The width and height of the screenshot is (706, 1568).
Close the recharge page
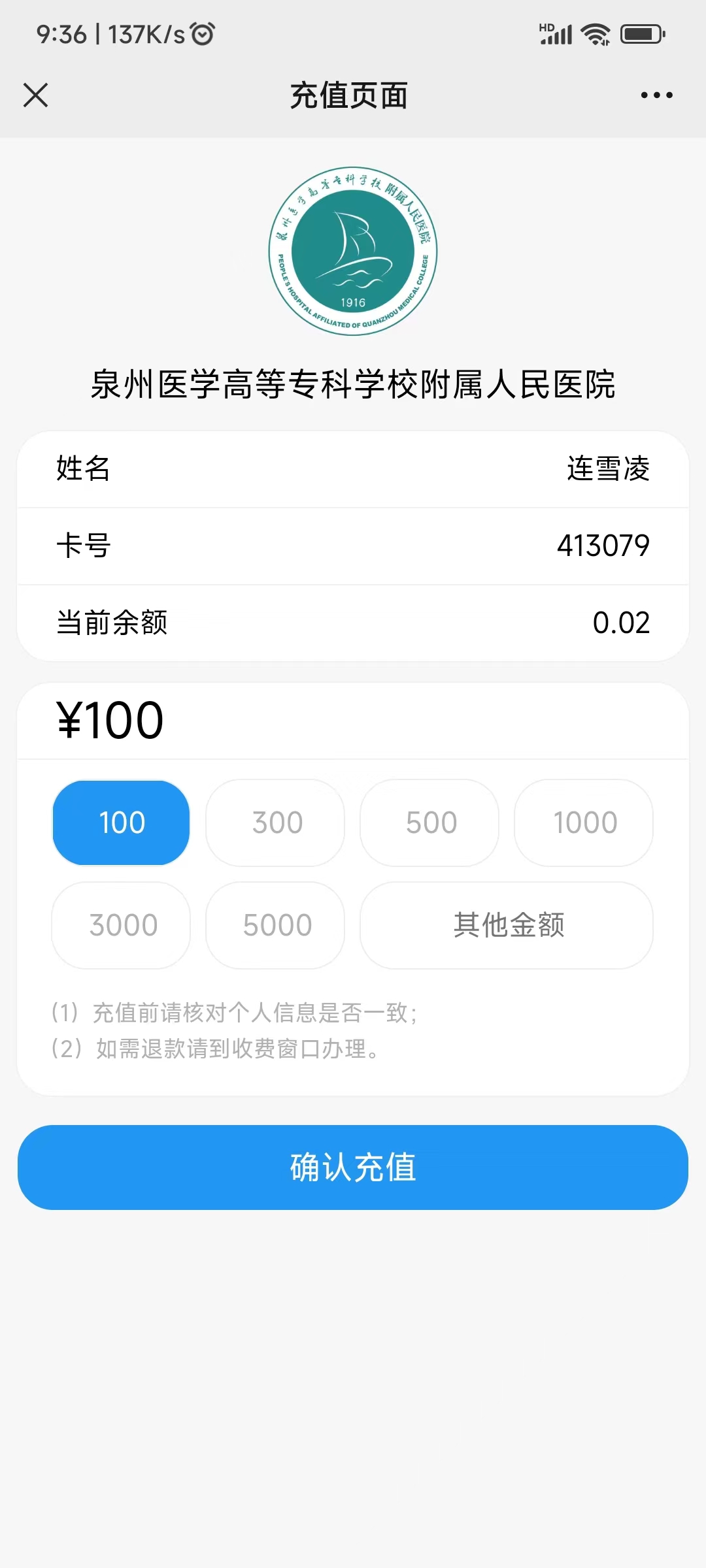tap(36, 95)
